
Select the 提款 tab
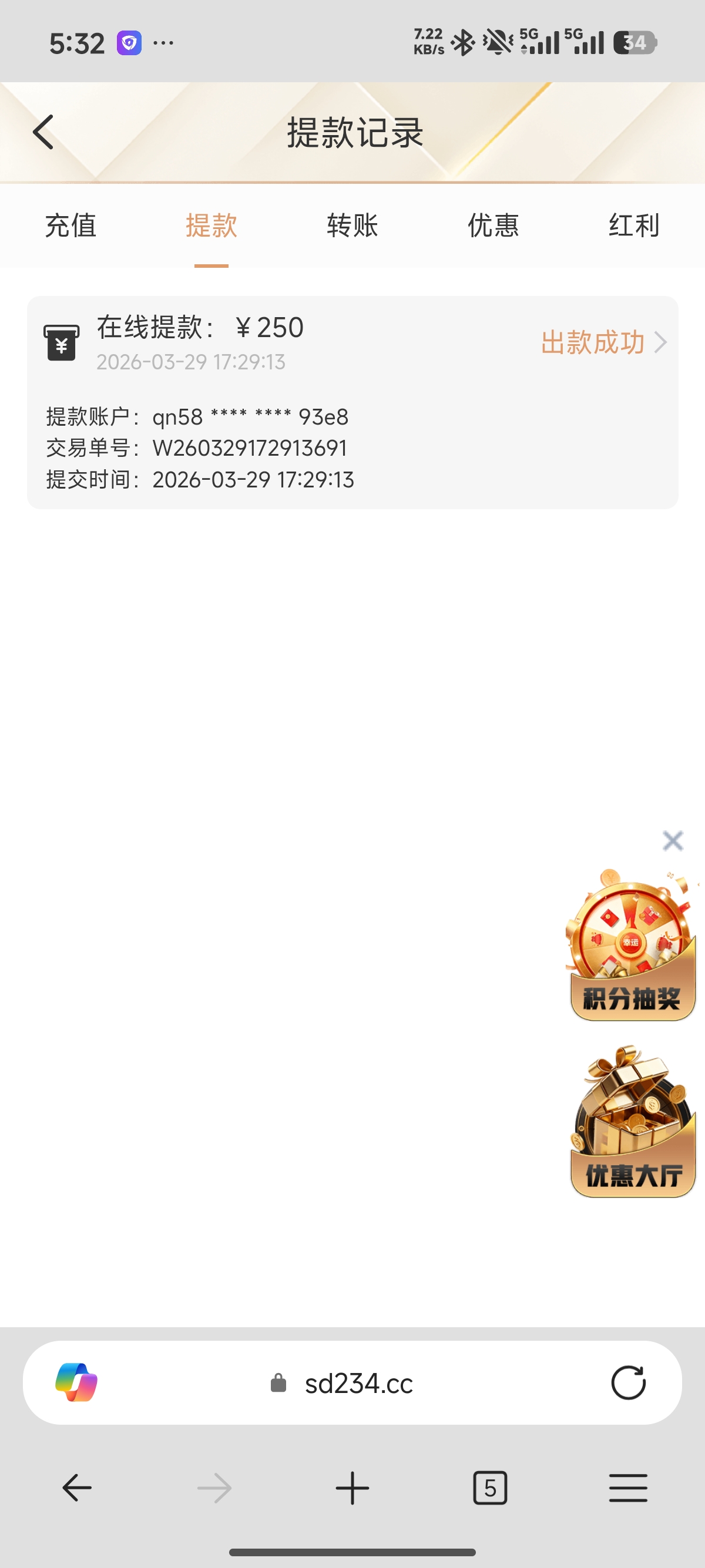coord(211,226)
